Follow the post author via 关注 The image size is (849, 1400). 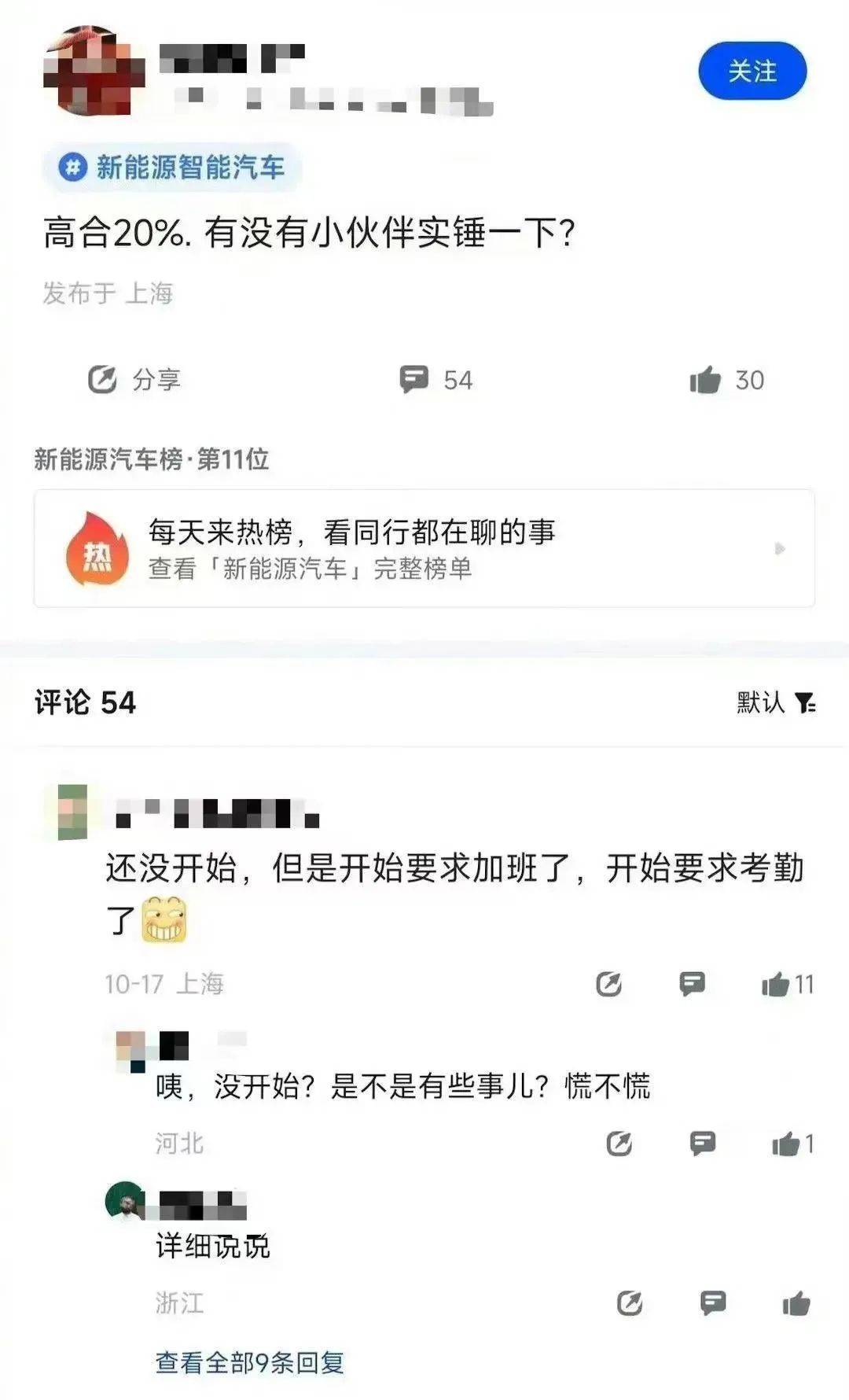752,72
